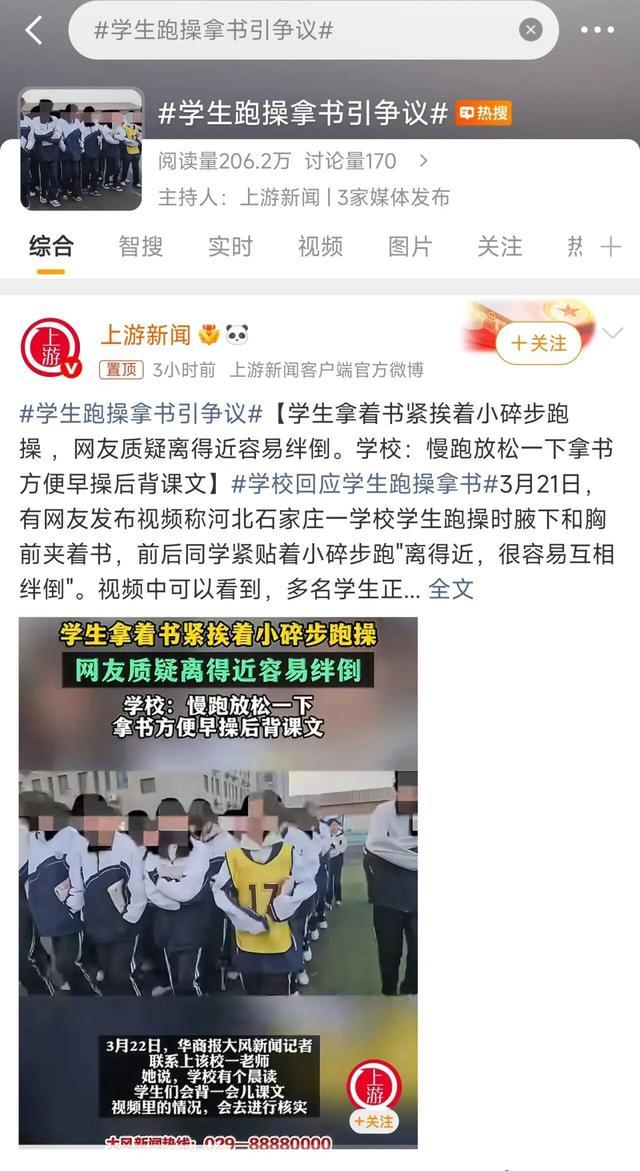Expand post options chevron beside +关注

(613, 334)
